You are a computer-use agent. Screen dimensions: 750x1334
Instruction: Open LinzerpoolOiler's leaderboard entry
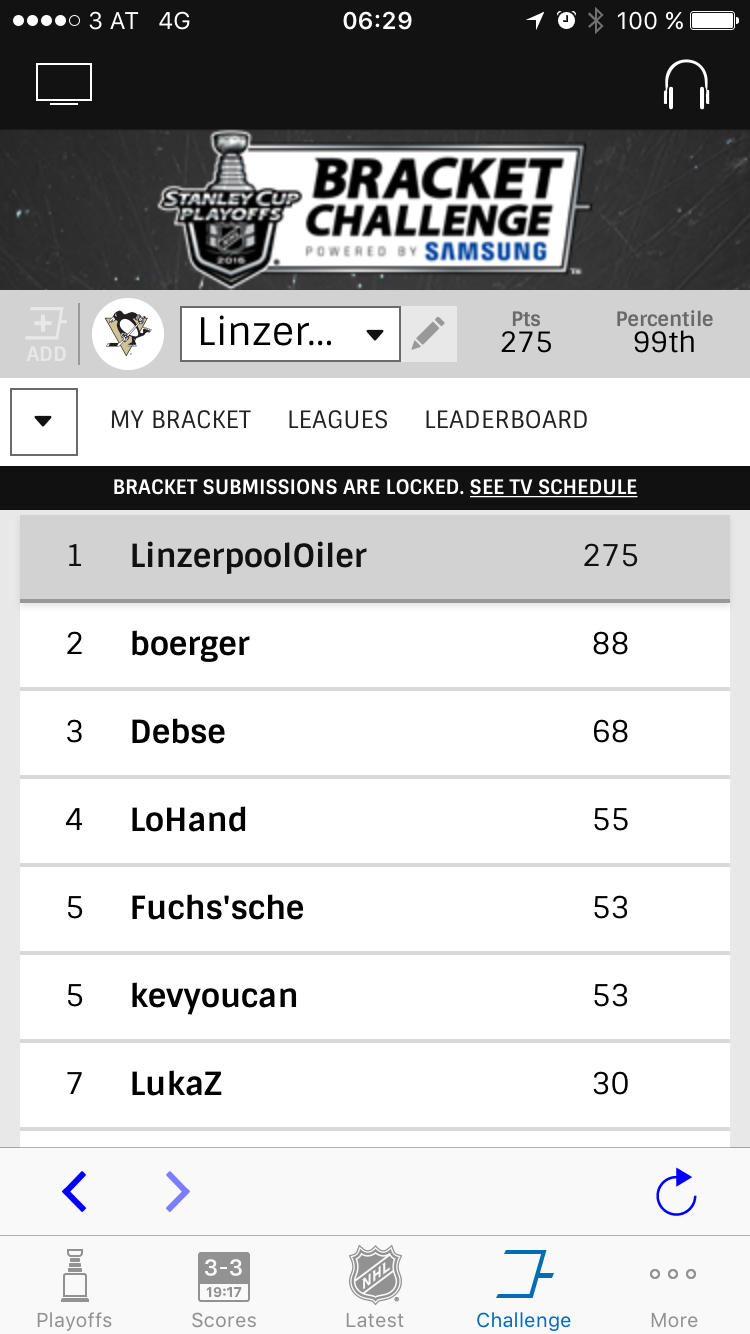coord(374,556)
